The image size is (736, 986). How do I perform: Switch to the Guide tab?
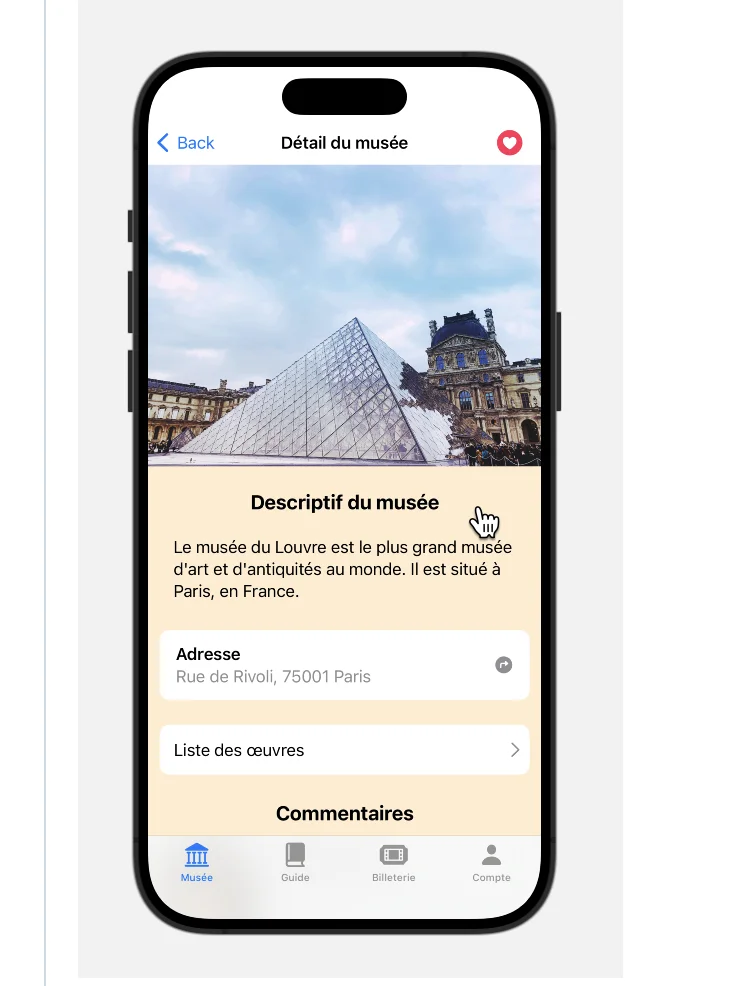295,862
